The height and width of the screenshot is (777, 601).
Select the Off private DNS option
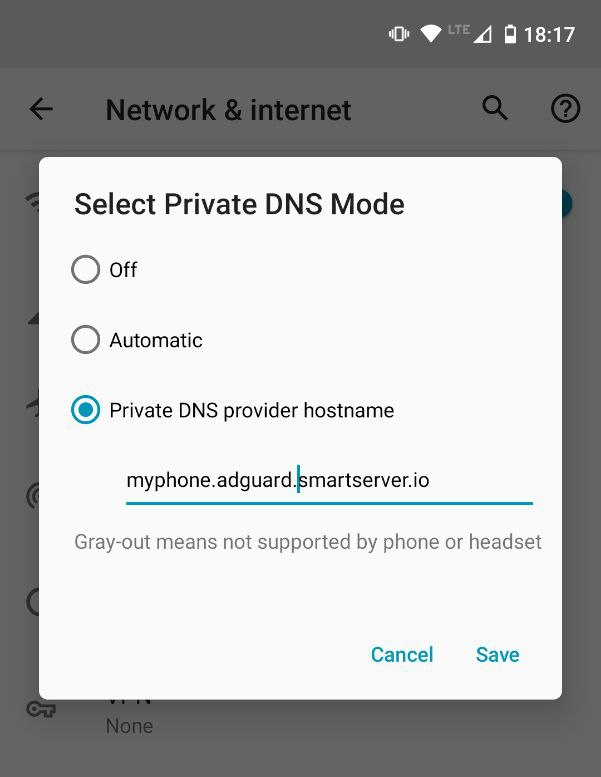[86, 270]
